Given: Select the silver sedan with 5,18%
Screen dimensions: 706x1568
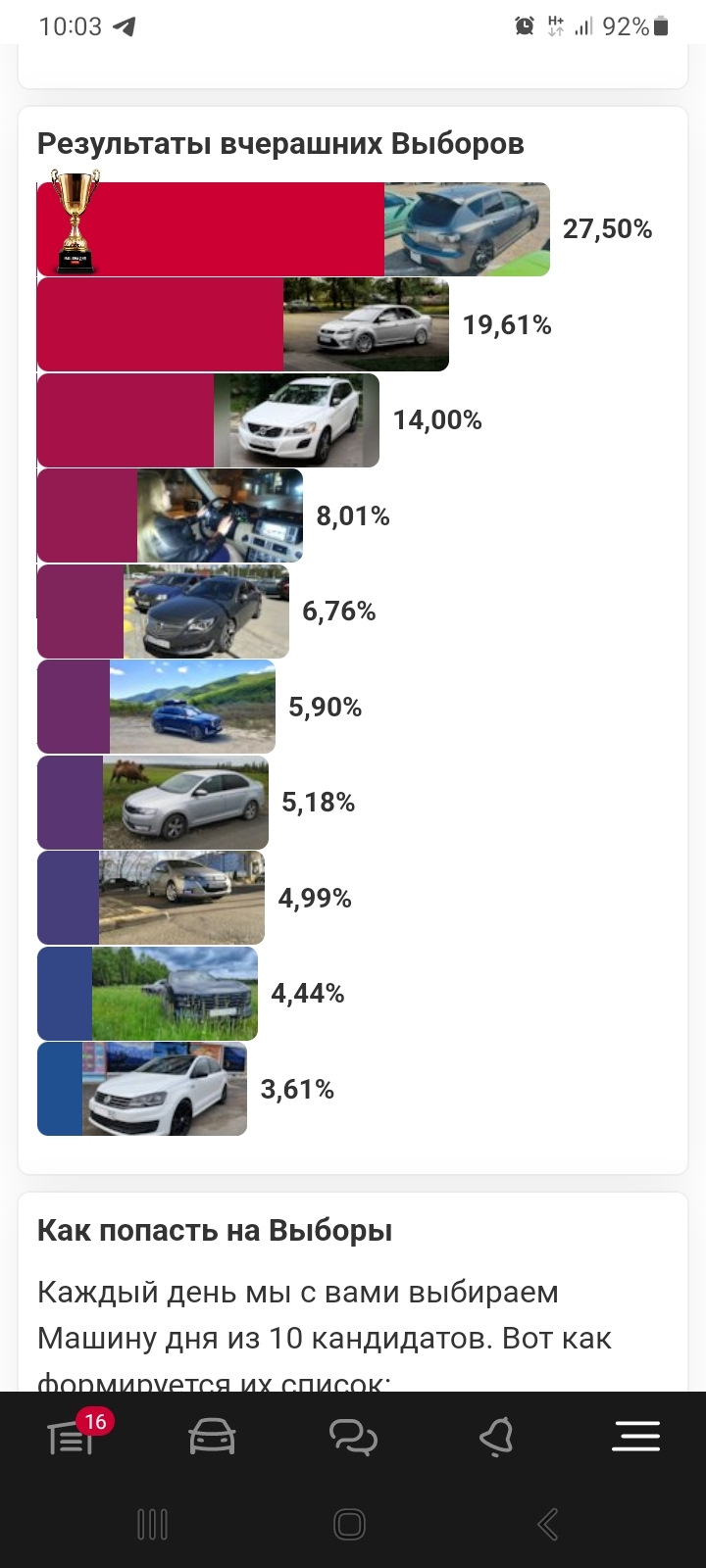Looking at the screenshot, I should coord(185,803).
